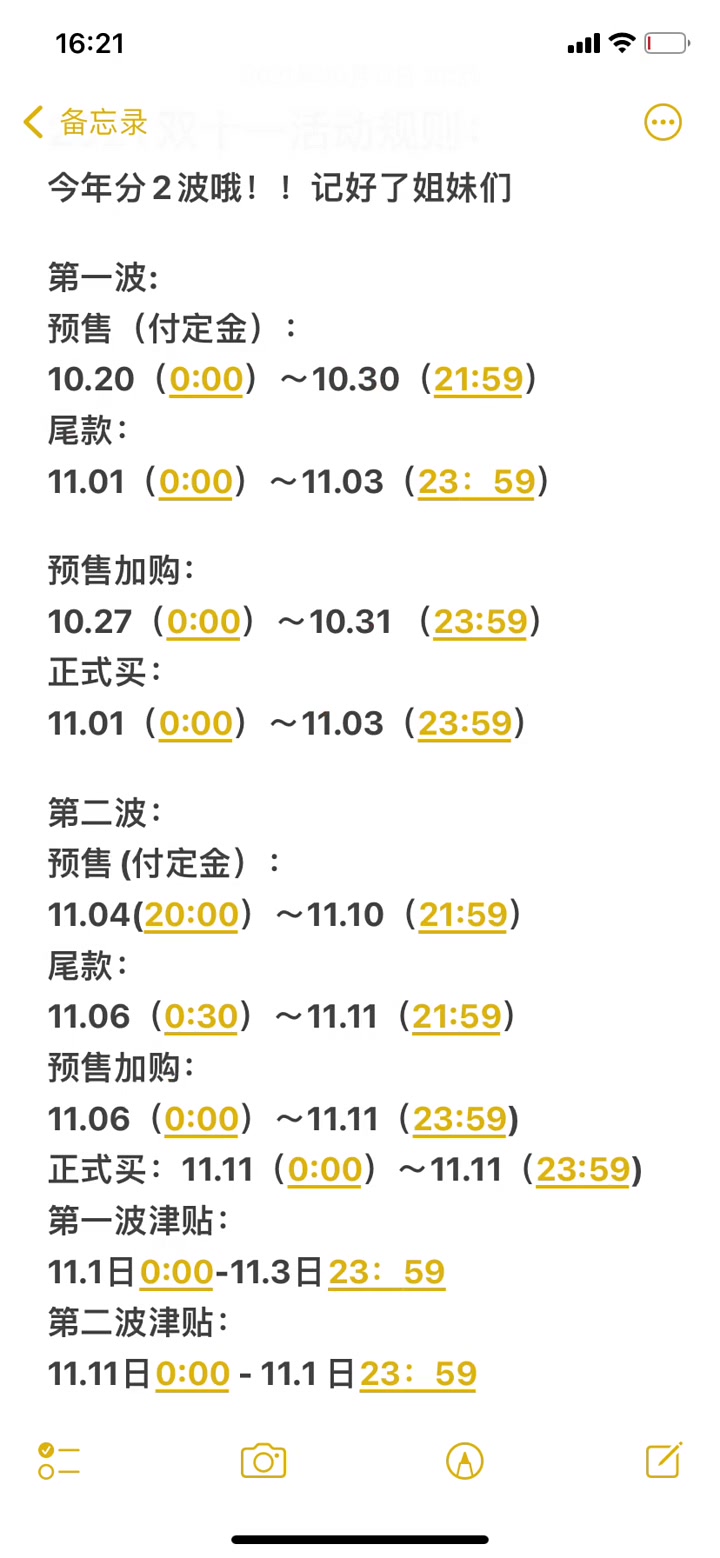Open the 23：59 link under 第二波津贴
Image resolution: width=720 pixels, height=1558 pixels.
[x=418, y=1373]
